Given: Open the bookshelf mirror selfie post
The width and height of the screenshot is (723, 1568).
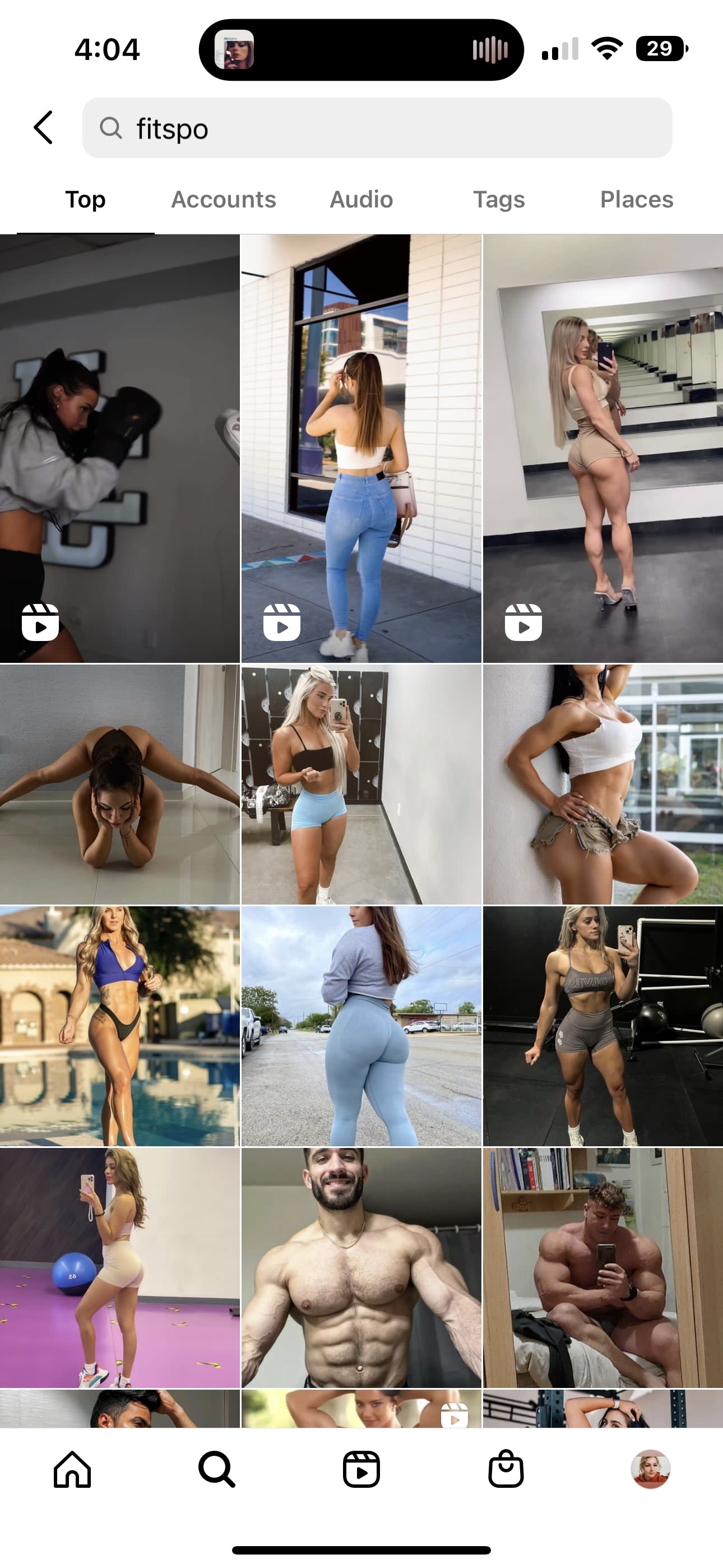Looking at the screenshot, I should [602, 1267].
